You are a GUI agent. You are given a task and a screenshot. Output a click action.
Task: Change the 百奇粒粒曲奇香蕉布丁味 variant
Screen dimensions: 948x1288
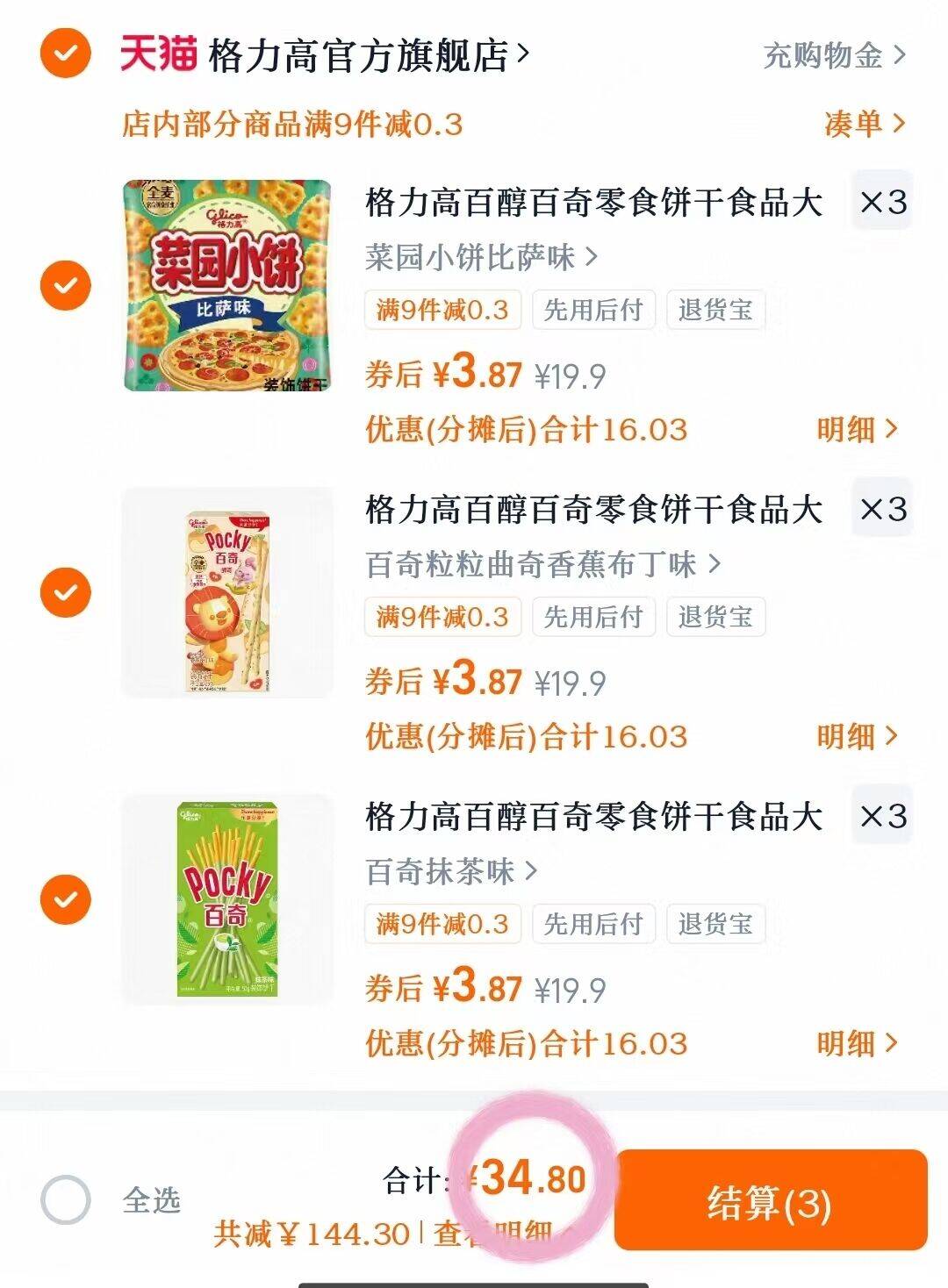(542, 565)
